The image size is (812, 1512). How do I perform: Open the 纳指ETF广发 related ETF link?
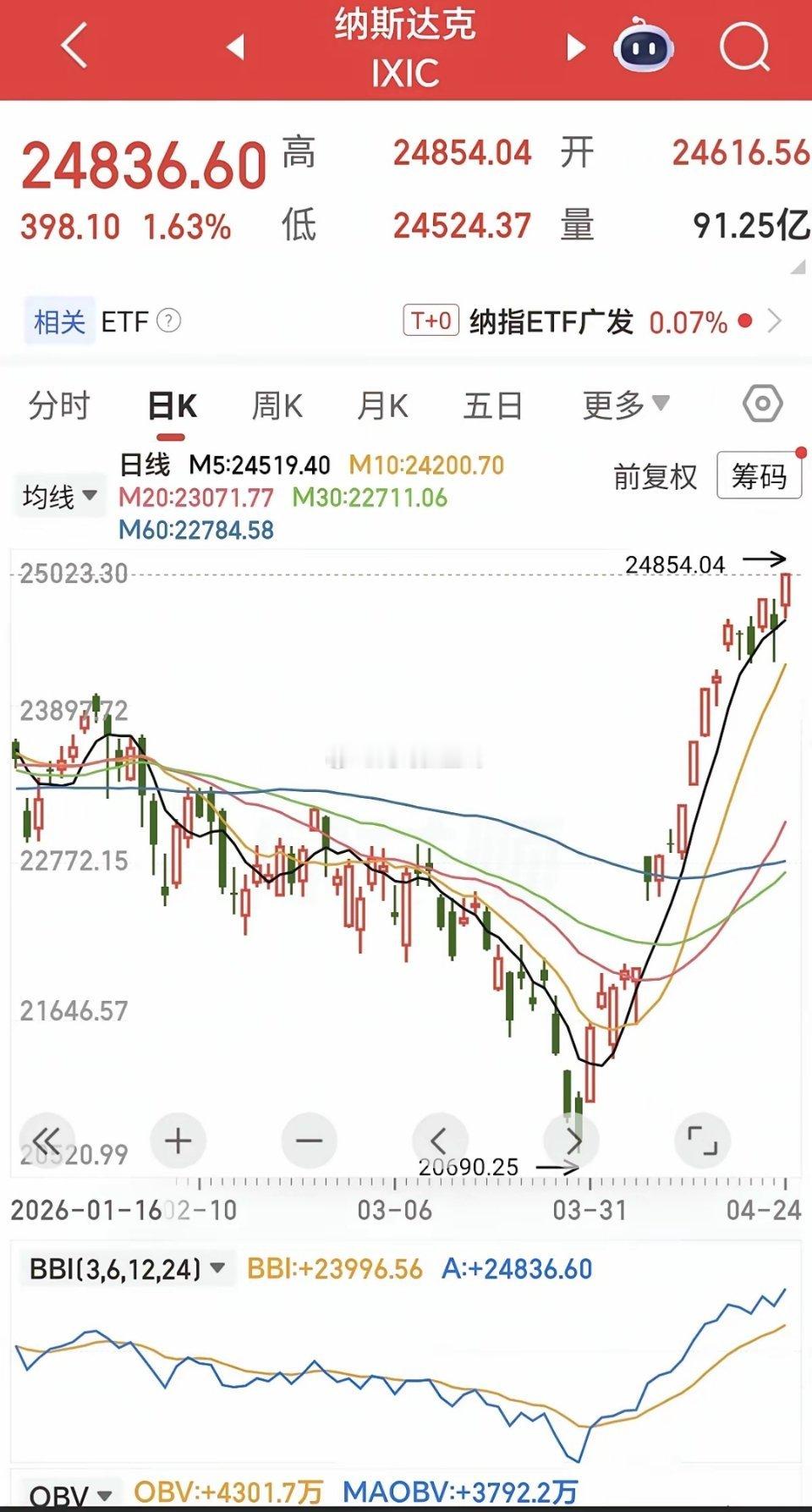548,322
